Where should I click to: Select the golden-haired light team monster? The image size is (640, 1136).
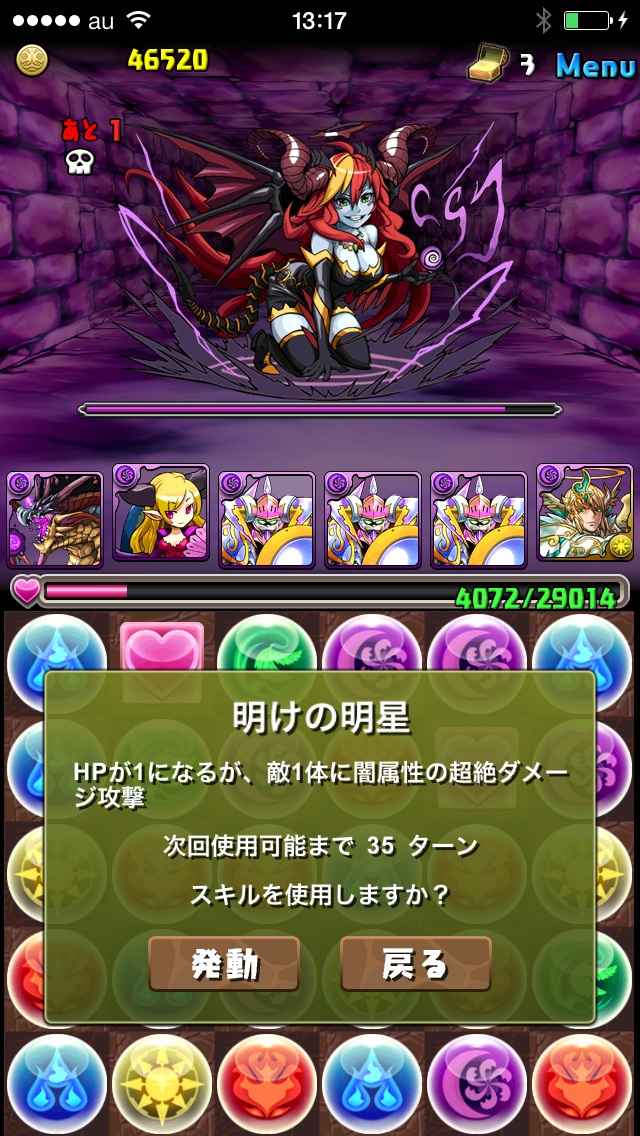tap(584, 515)
